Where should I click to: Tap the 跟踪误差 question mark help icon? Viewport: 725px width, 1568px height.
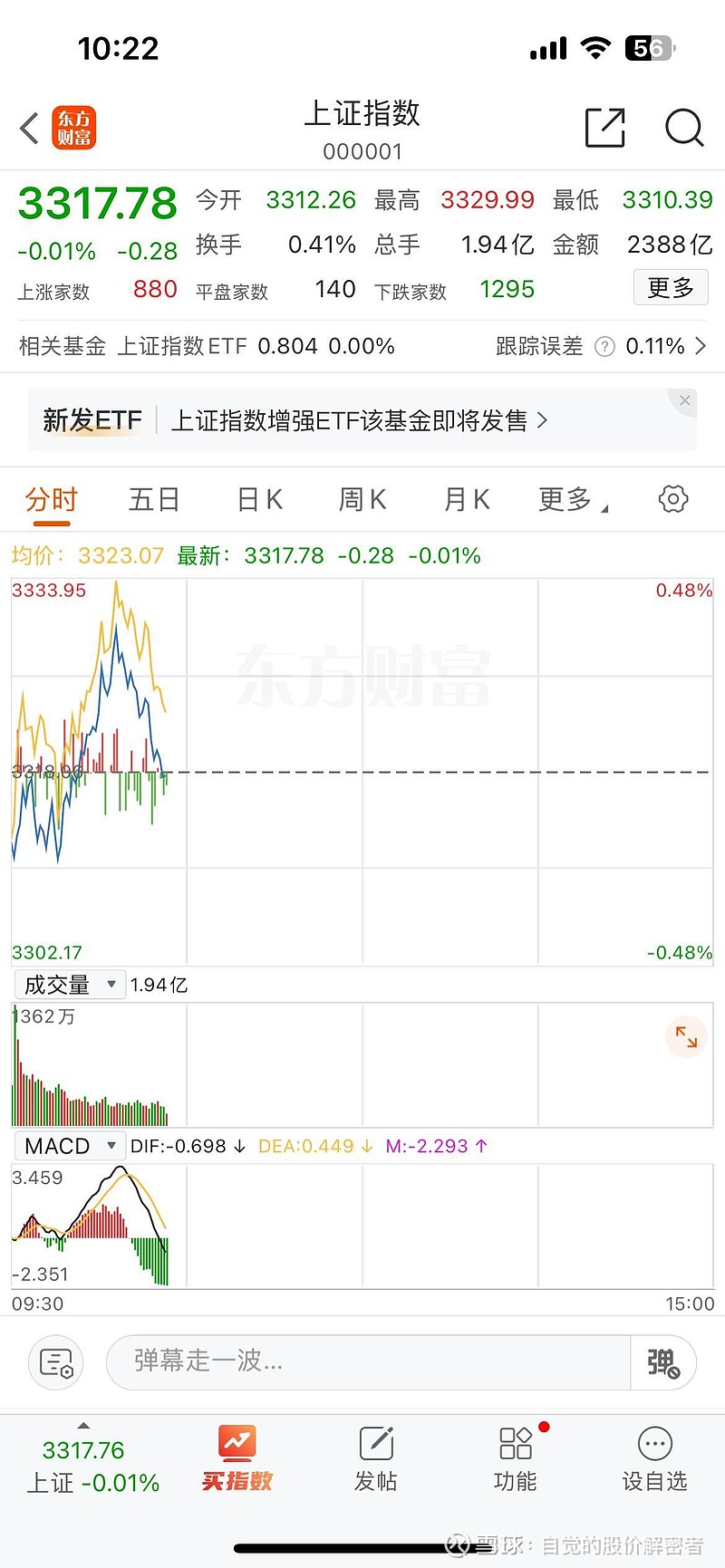604,346
